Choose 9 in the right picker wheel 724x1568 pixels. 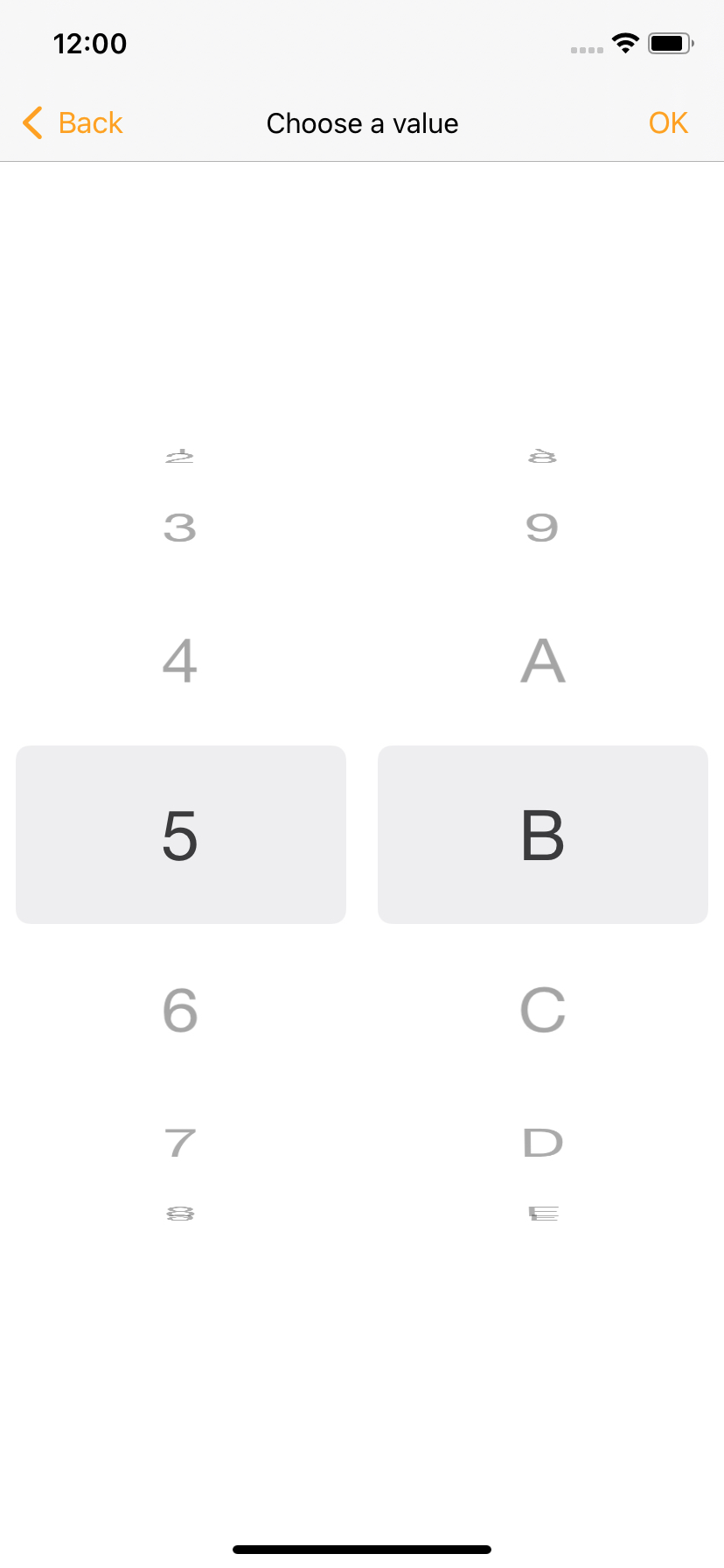coord(542,528)
